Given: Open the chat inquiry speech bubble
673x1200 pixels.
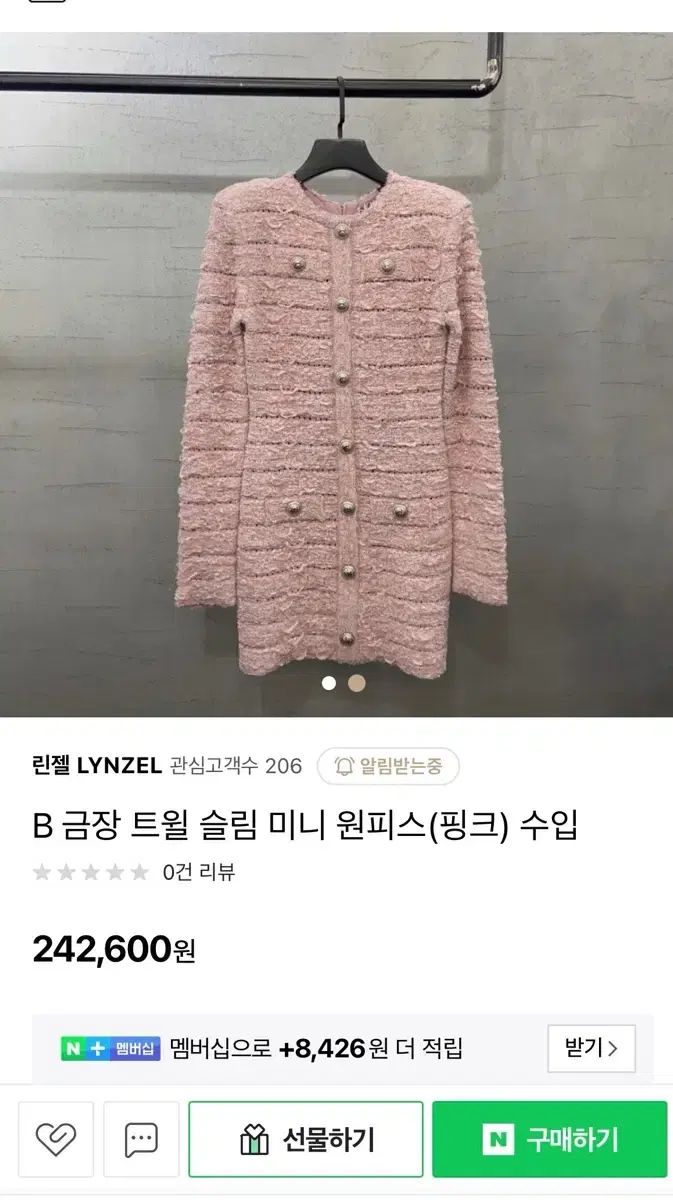Looking at the screenshot, I should pos(141,1139).
